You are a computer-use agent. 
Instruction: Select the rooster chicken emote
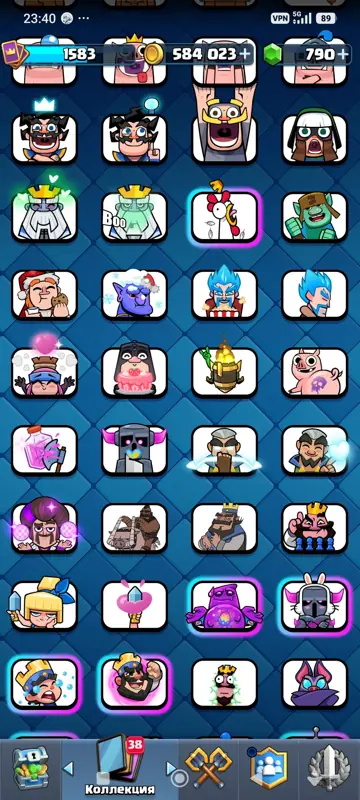tap(224, 216)
